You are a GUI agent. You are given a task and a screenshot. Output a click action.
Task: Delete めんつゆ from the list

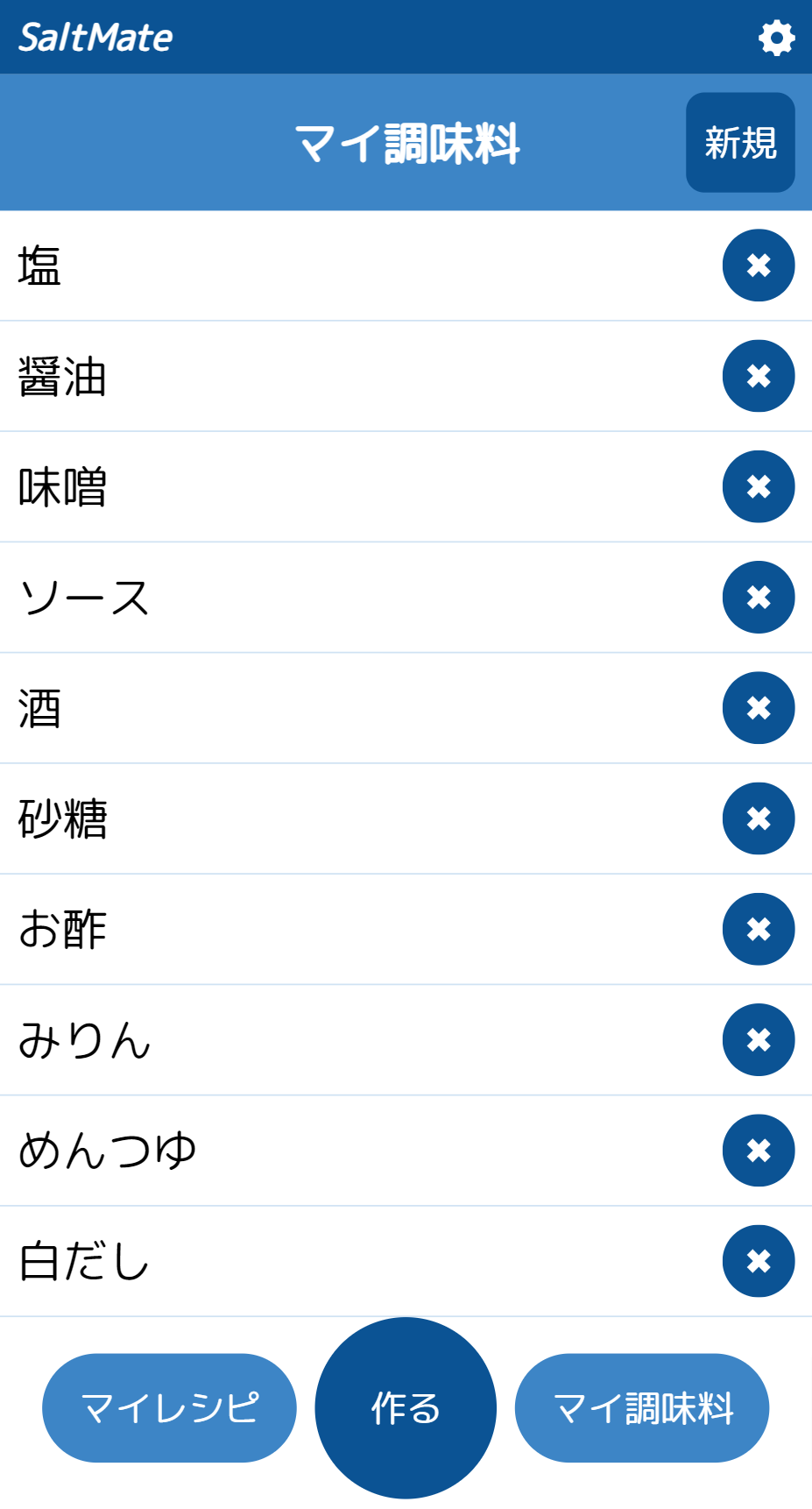point(759,1151)
